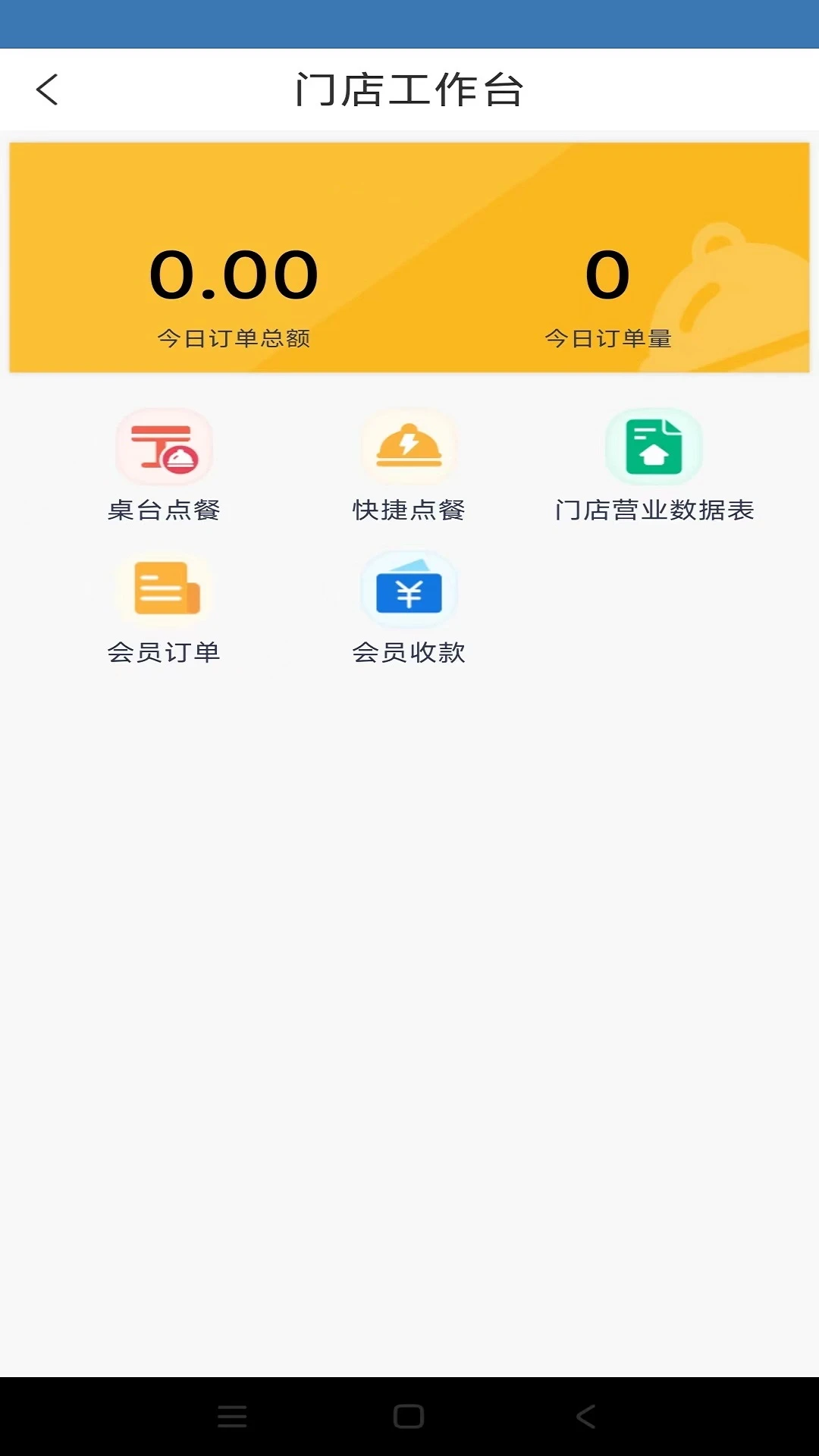The width and height of the screenshot is (819, 1456).
Task: Click the blue status bar area
Action: [x=409, y=23]
